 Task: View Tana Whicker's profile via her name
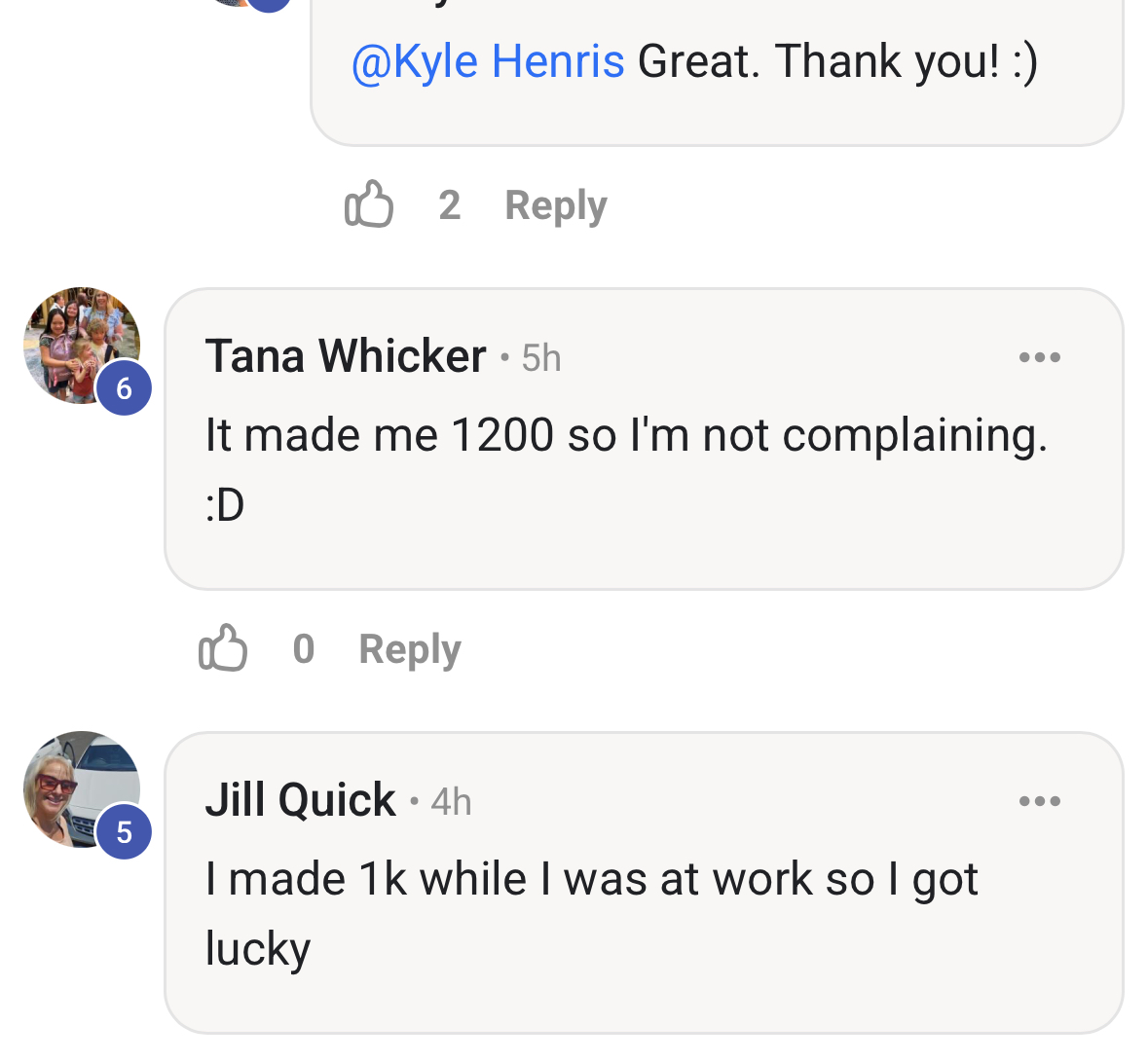coord(346,356)
